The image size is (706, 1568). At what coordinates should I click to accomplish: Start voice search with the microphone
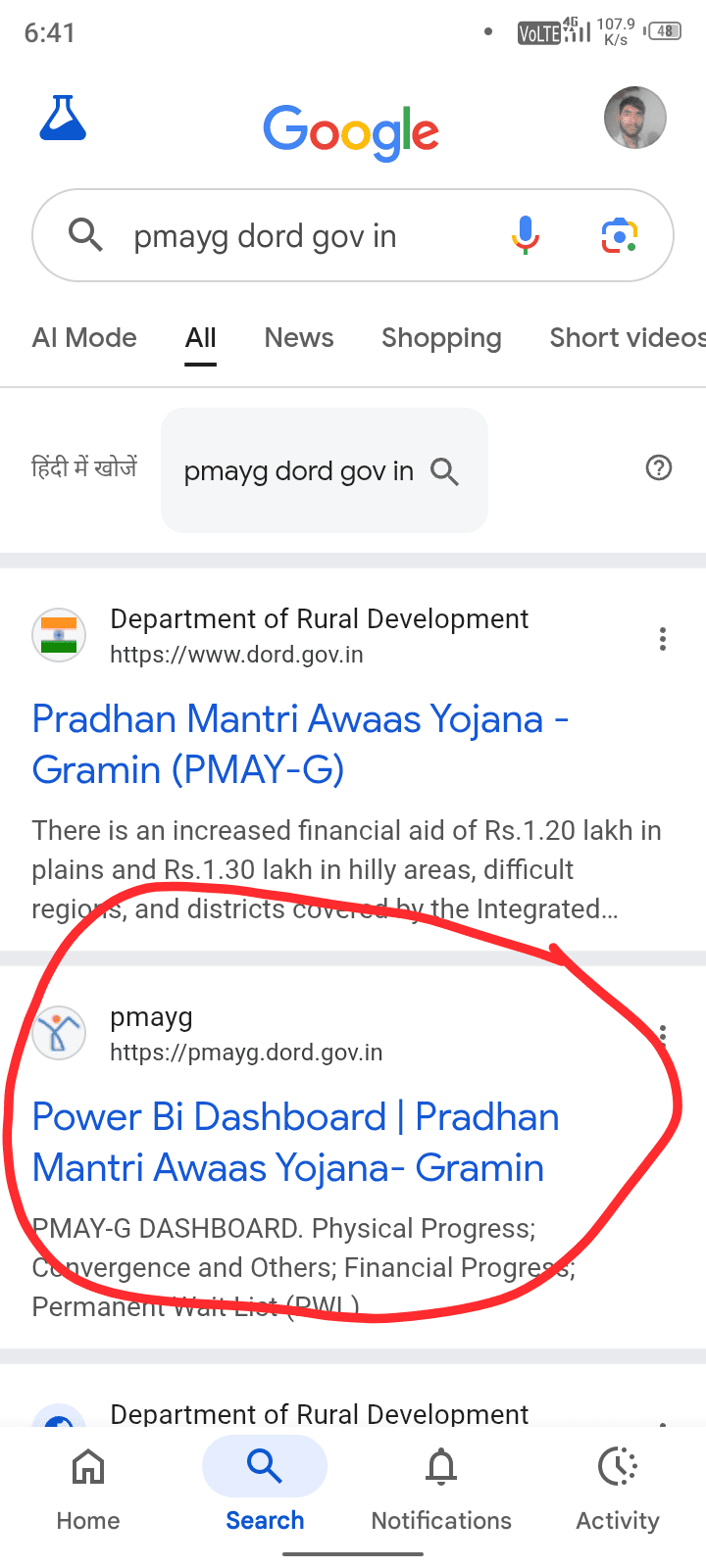(526, 235)
